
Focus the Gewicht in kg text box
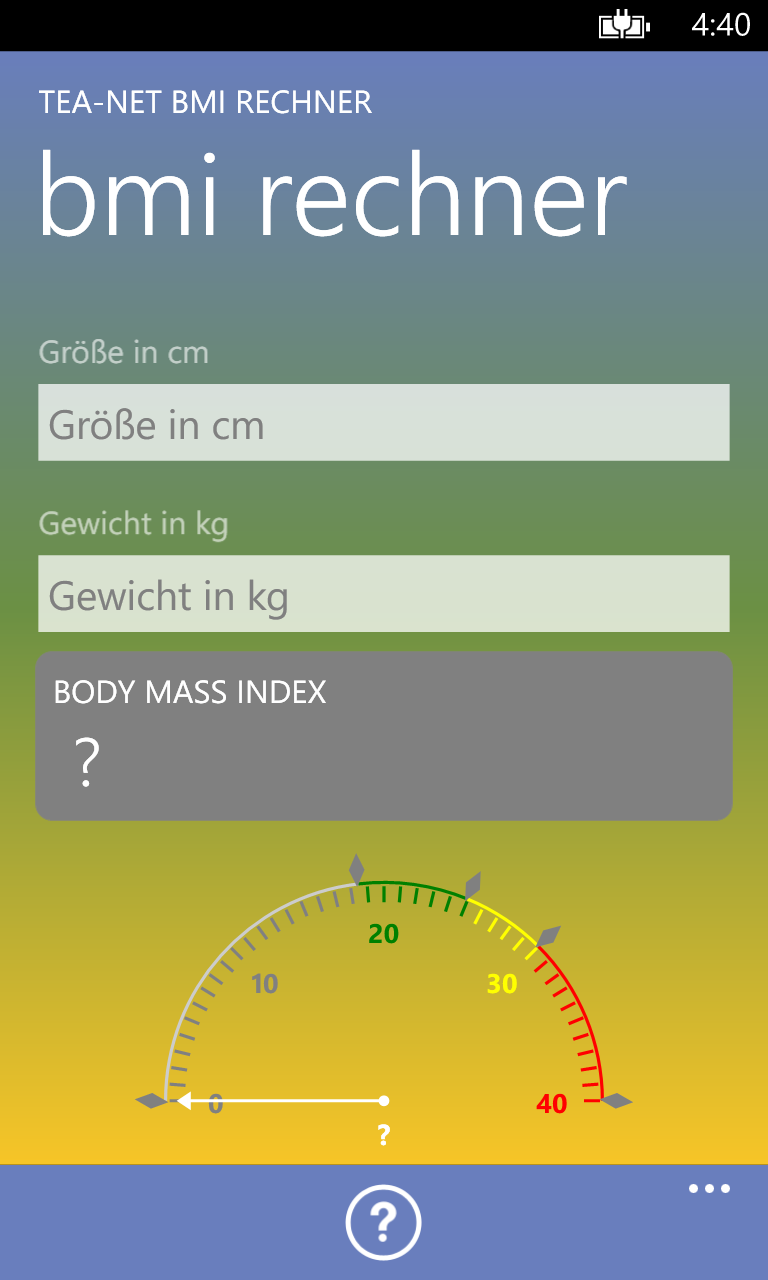click(384, 594)
